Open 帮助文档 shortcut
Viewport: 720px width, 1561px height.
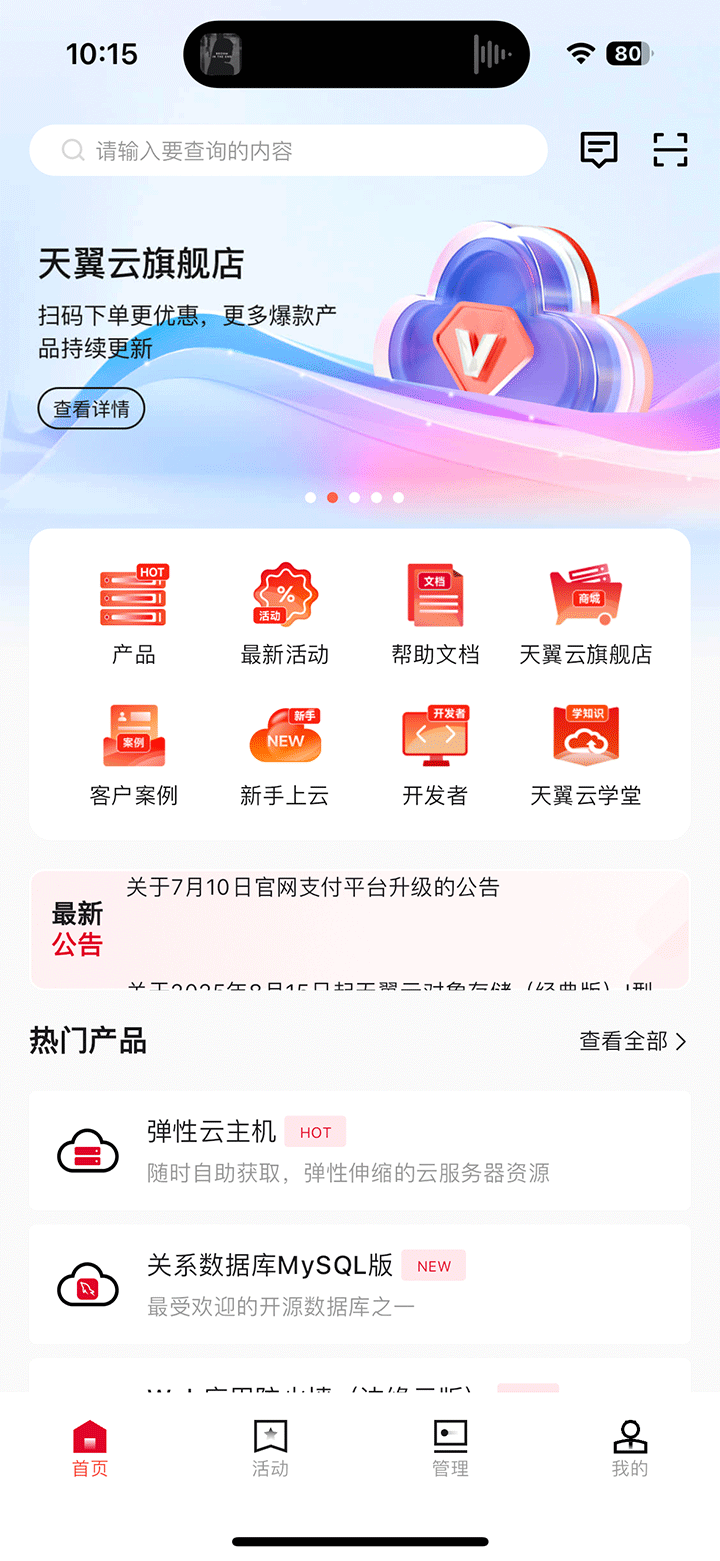pos(435,614)
